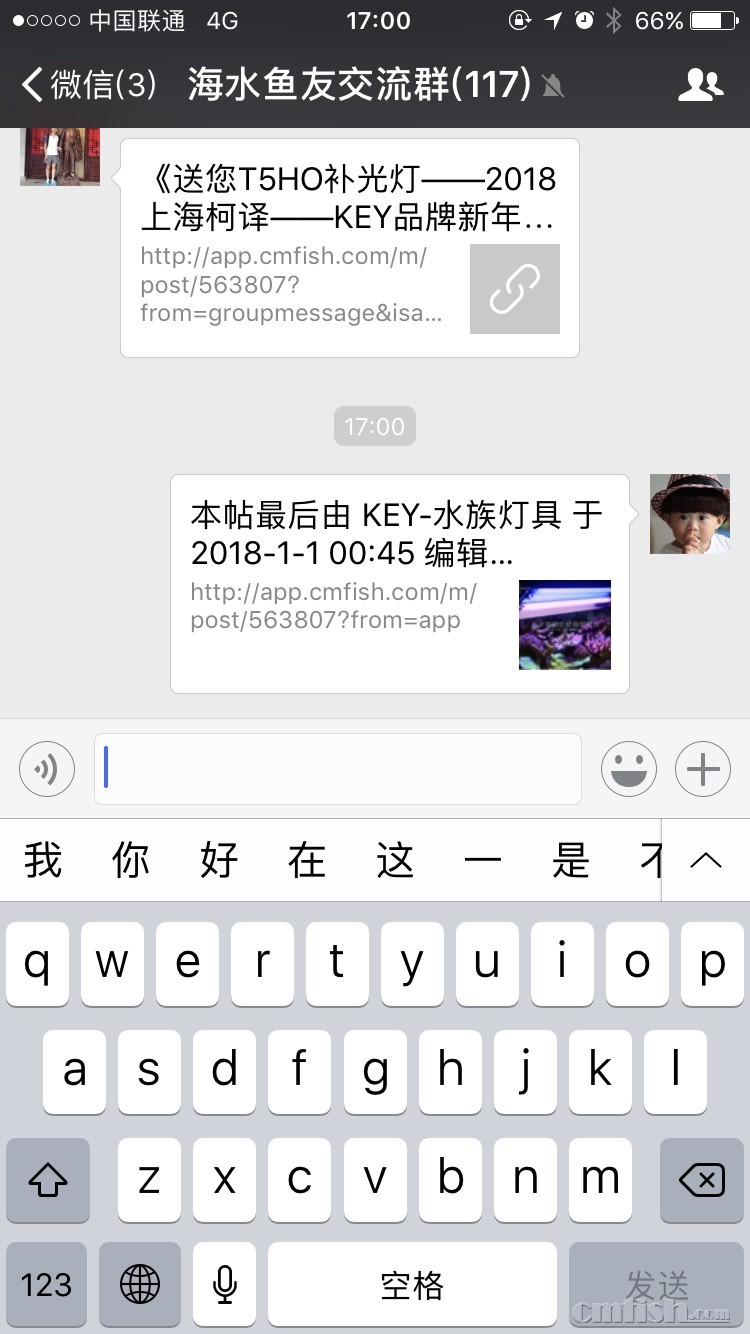Viewport: 750px width, 1334px height.
Task: Switch to voice message input
Action: pos(47,769)
